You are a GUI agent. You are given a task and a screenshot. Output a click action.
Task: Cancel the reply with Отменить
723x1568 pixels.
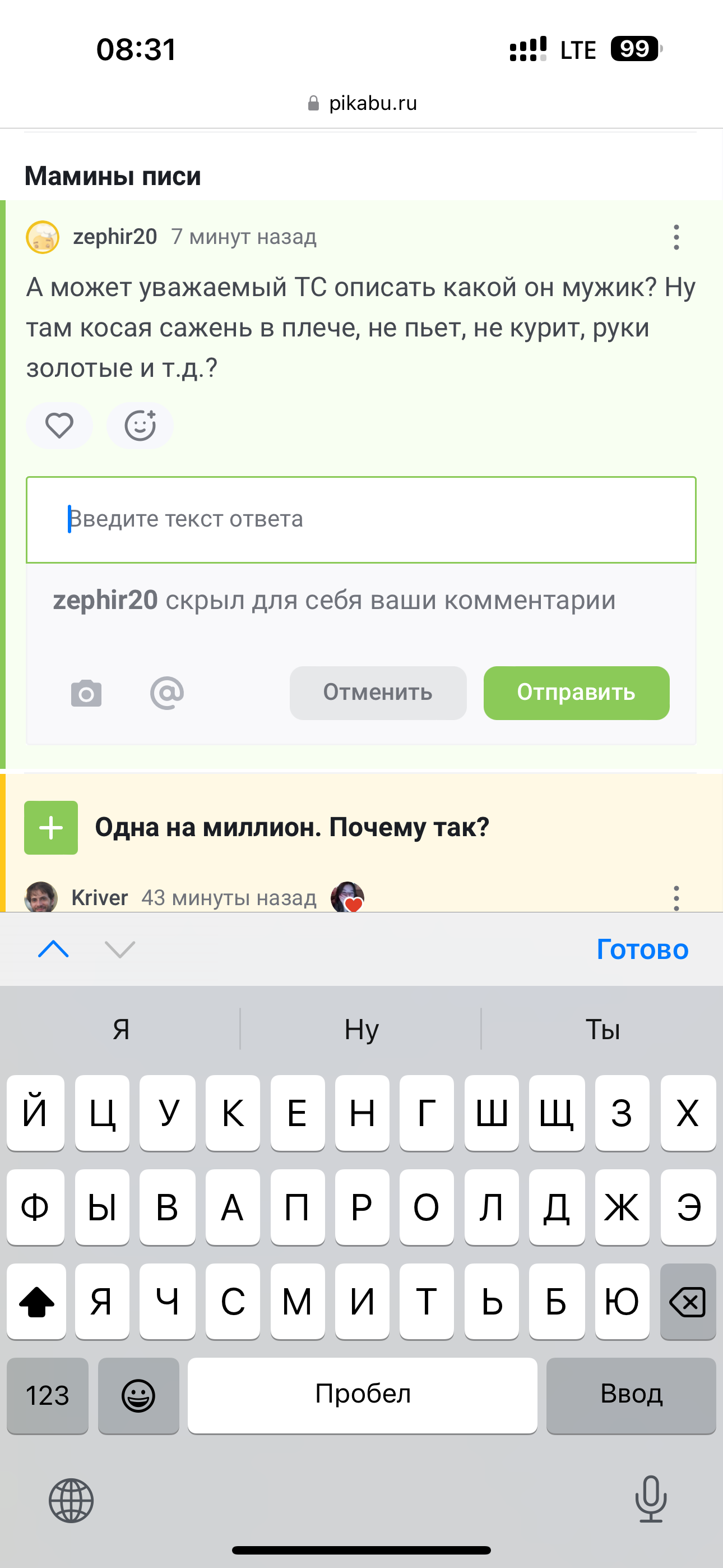(x=378, y=693)
